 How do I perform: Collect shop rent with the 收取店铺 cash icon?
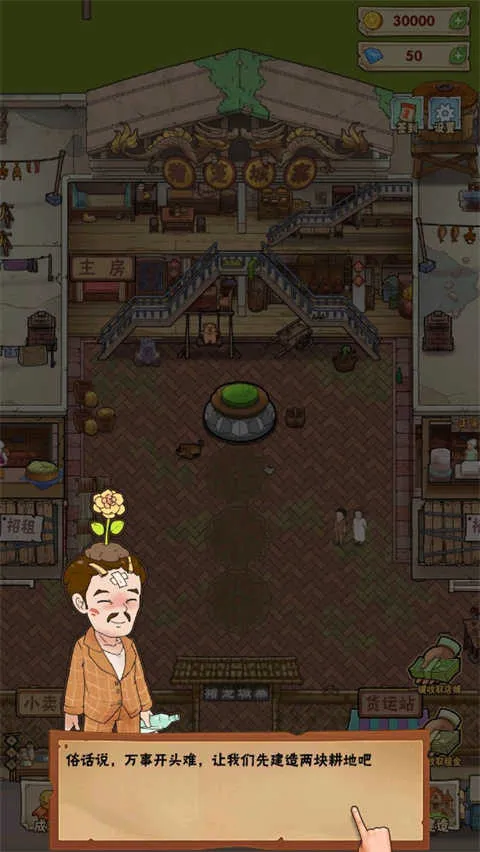pyautogui.click(x=435, y=661)
